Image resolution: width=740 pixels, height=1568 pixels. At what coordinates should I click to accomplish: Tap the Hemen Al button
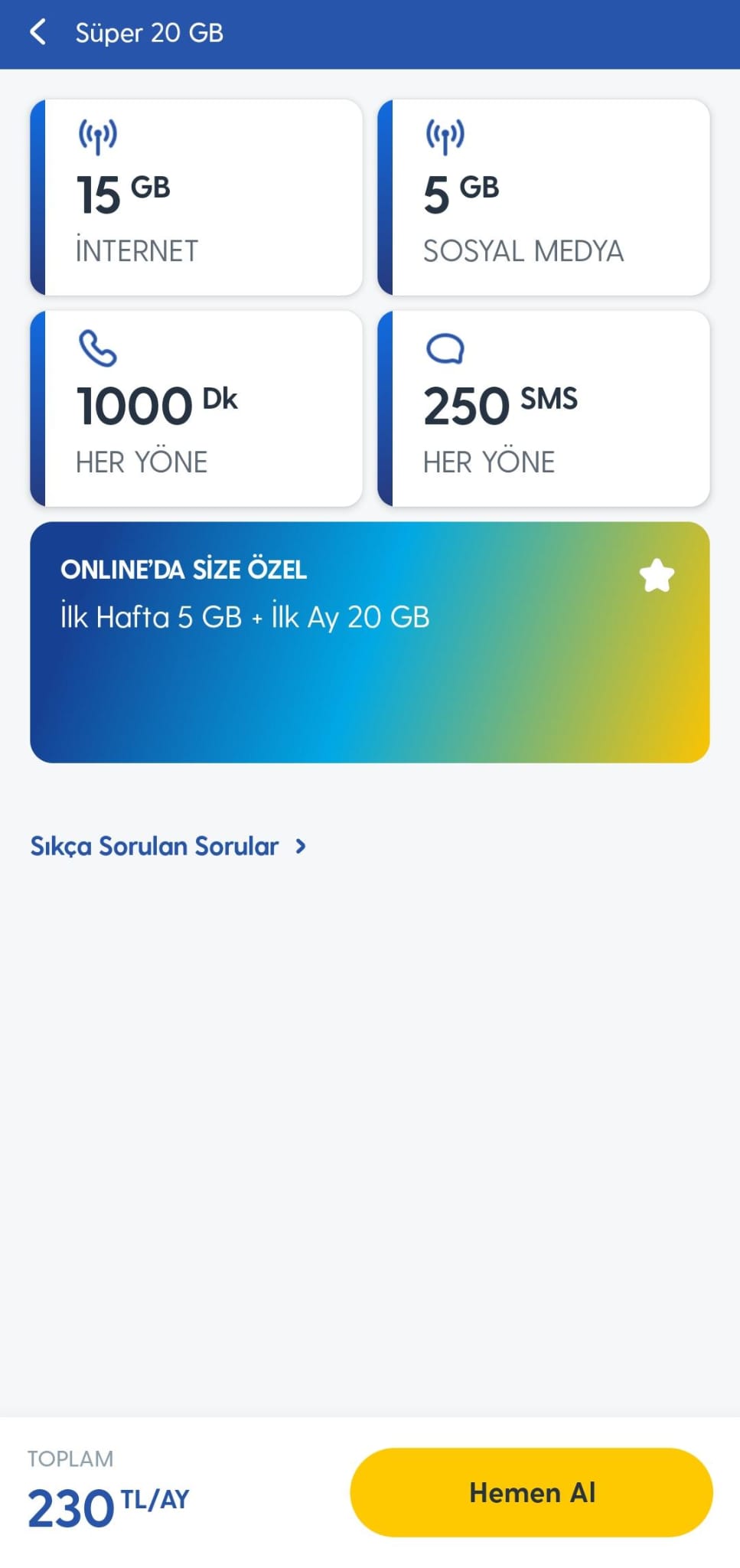tap(531, 1492)
